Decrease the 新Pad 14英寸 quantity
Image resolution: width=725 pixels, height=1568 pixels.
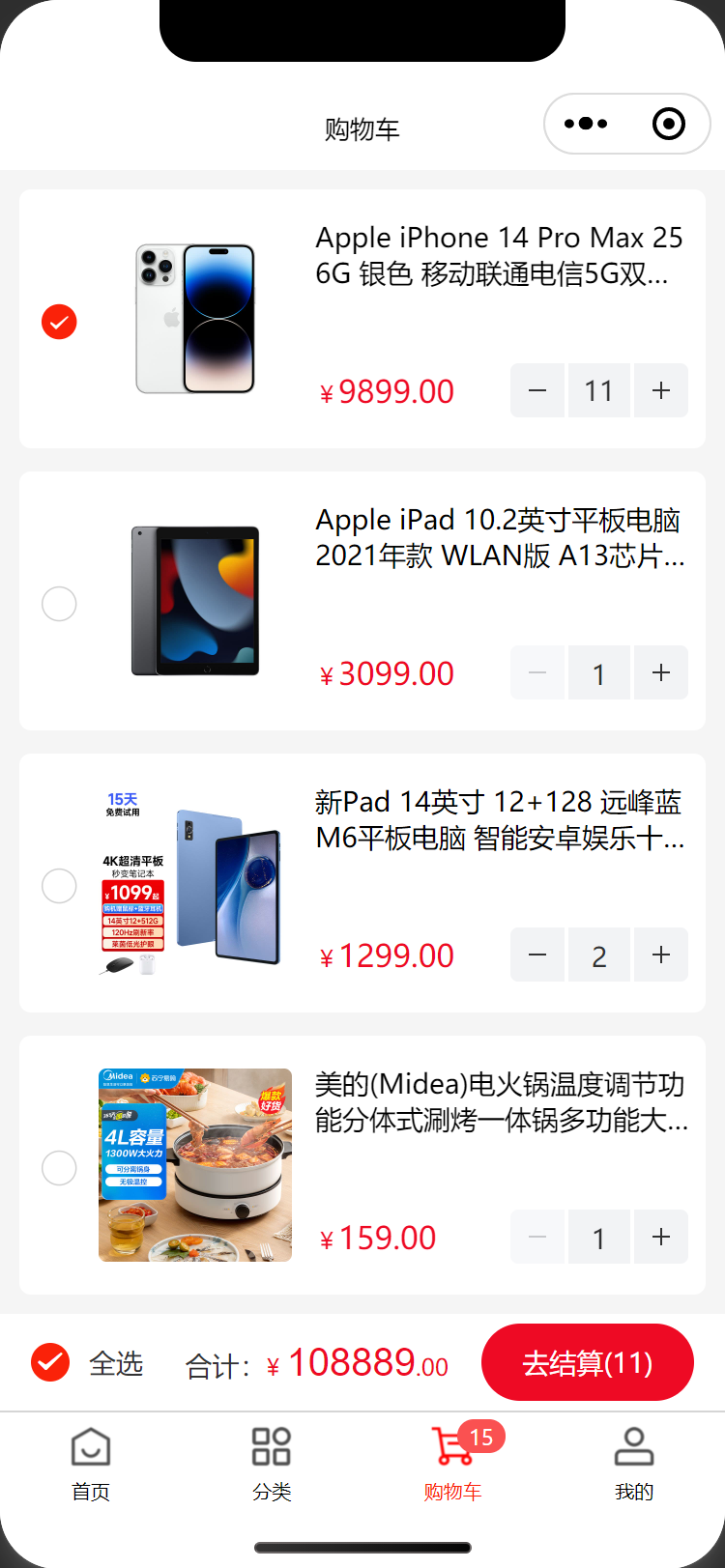(537, 955)
